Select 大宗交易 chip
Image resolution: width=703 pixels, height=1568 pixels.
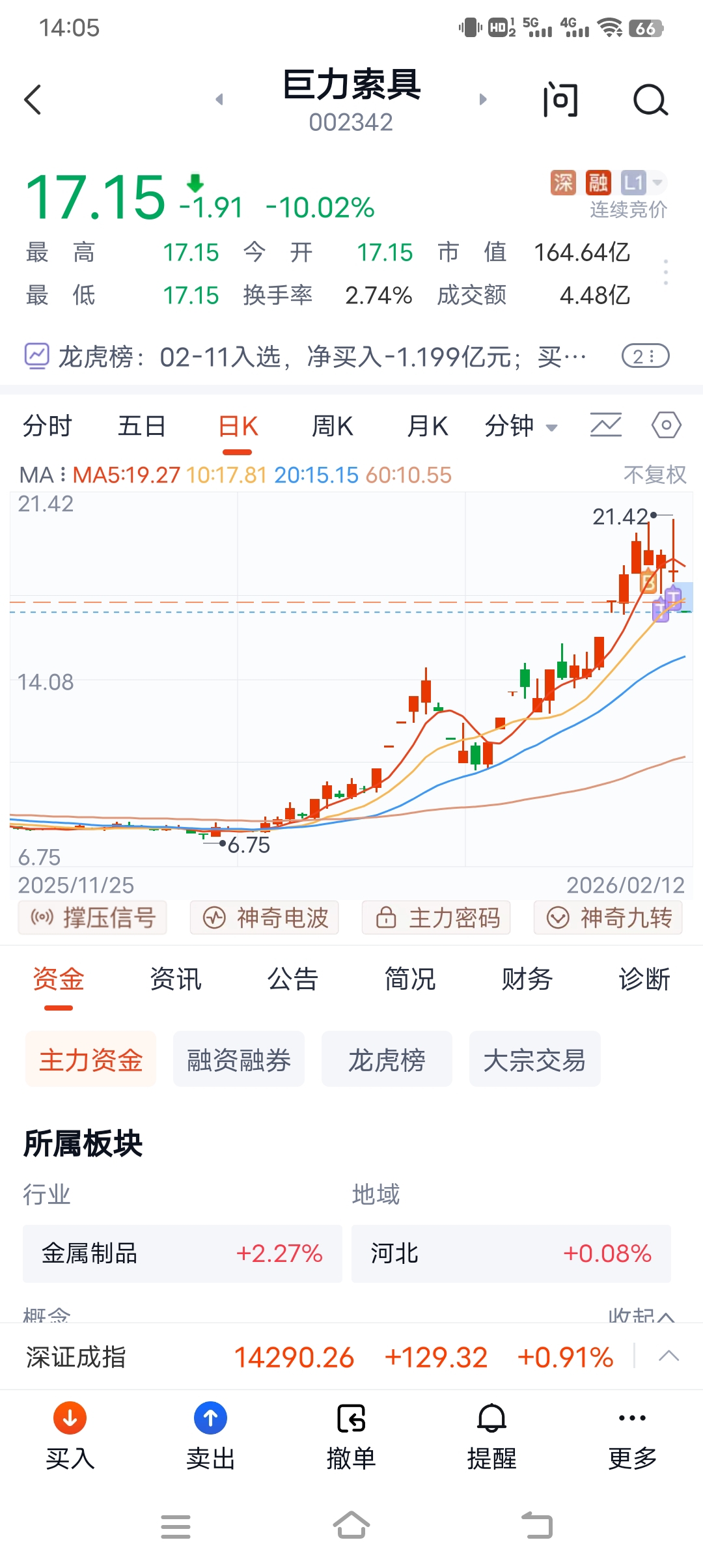tap(534, 1059)
